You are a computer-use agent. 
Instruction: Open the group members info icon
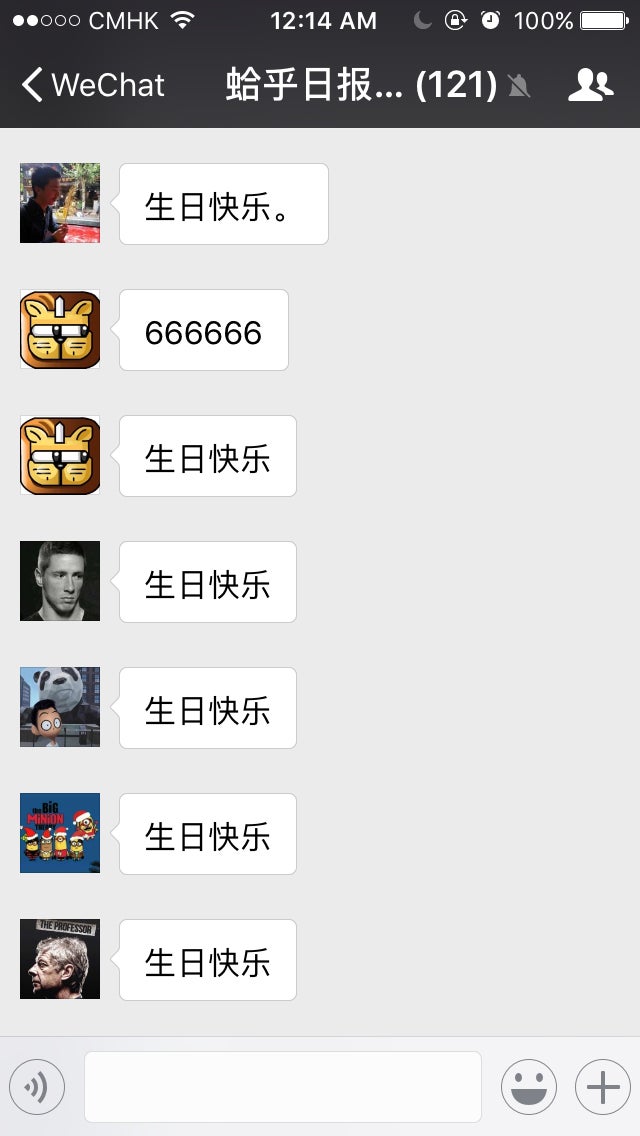(590, 85)
